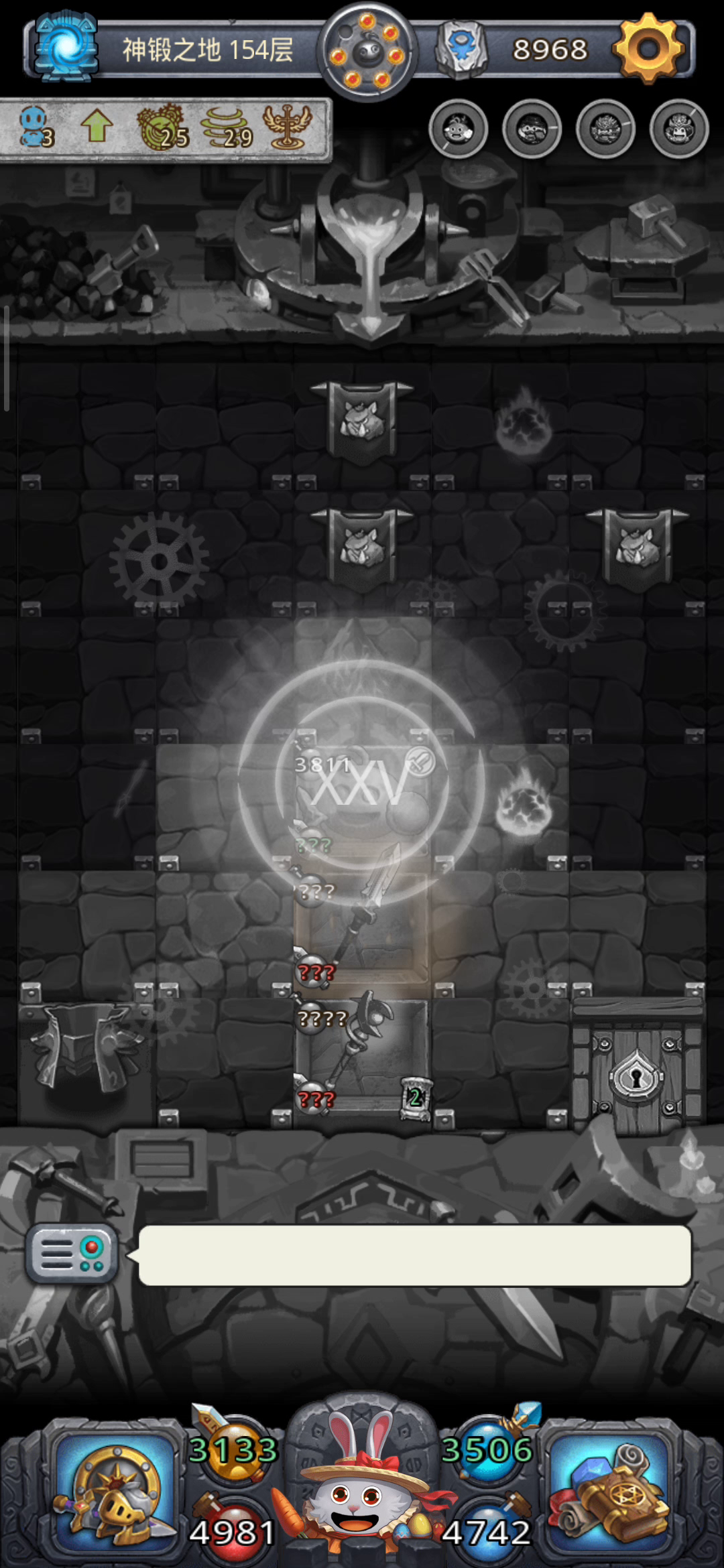724x1568 pixels.
Task: Open the bomb orb wheel
Action: pos(367,51)
